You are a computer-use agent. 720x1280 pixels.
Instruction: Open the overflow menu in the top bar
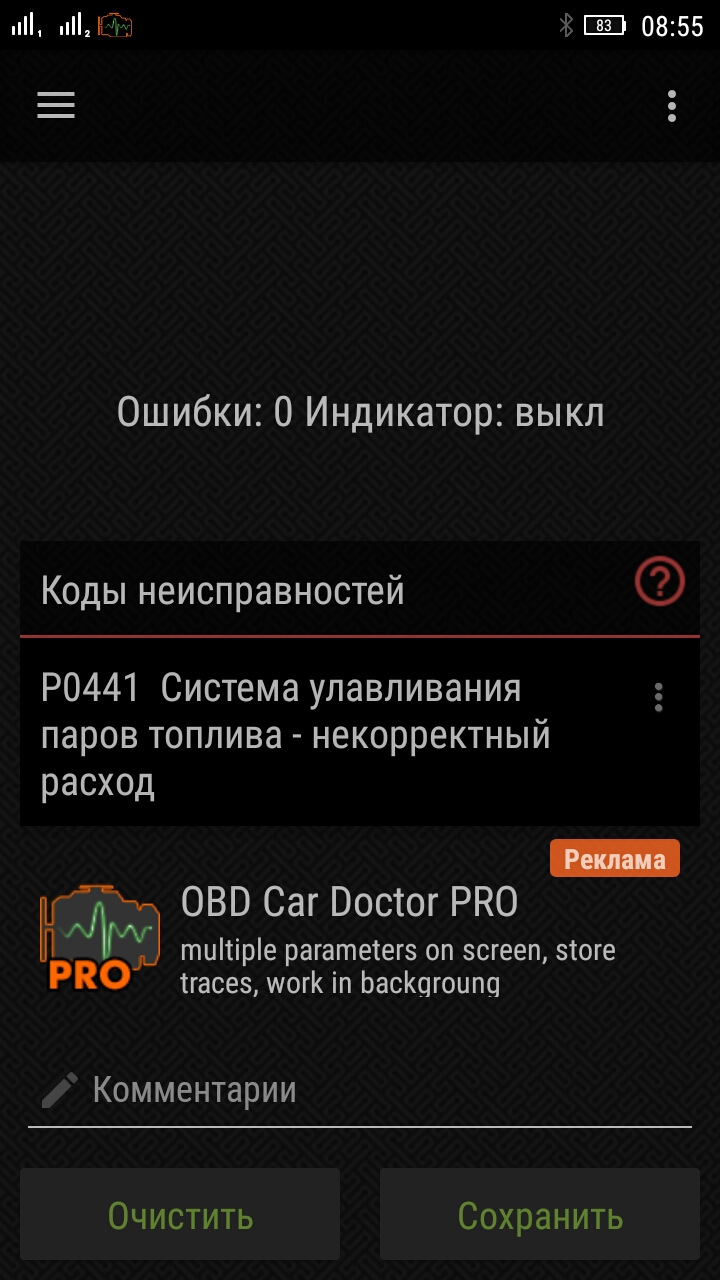669,105
